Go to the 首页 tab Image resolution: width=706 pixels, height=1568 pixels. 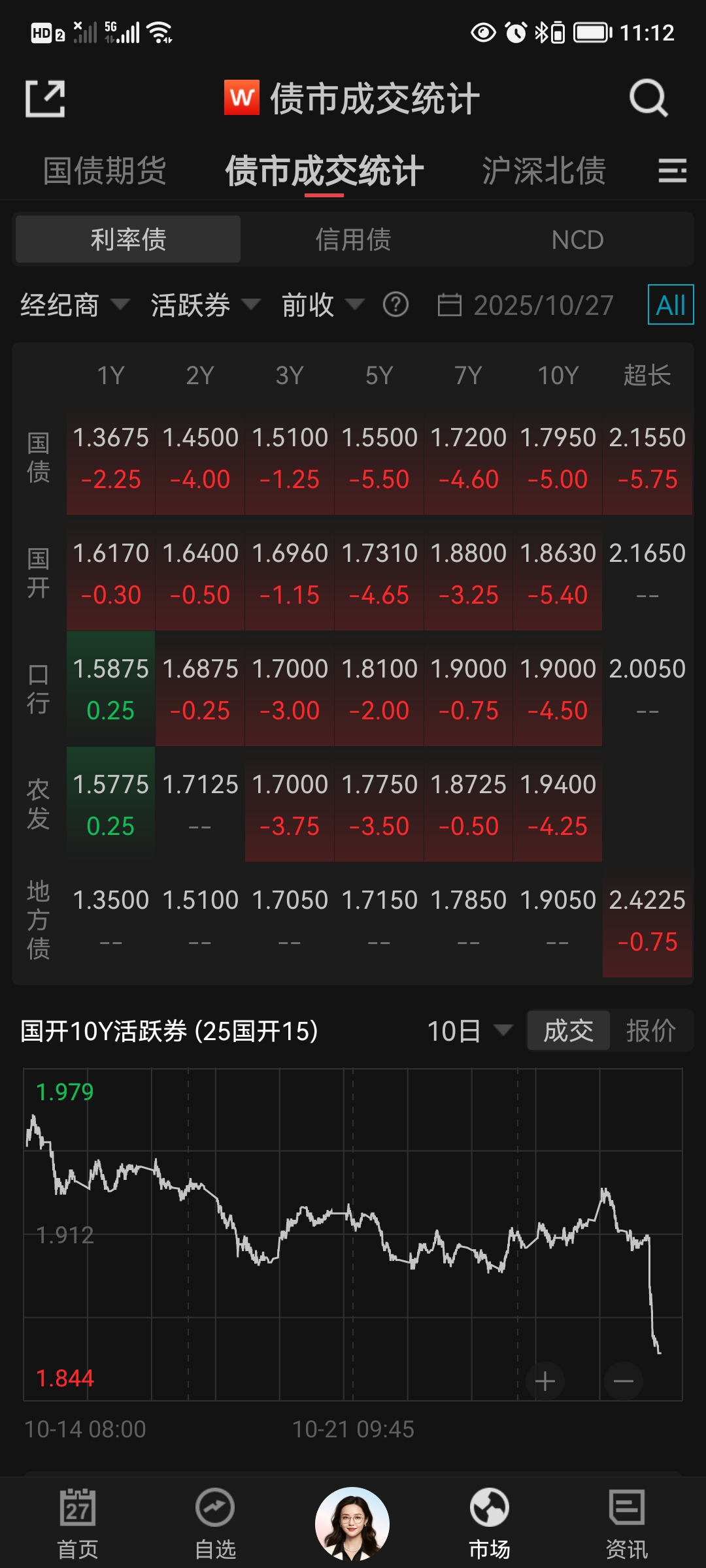pyautogui.click(x=78, y=1524)
